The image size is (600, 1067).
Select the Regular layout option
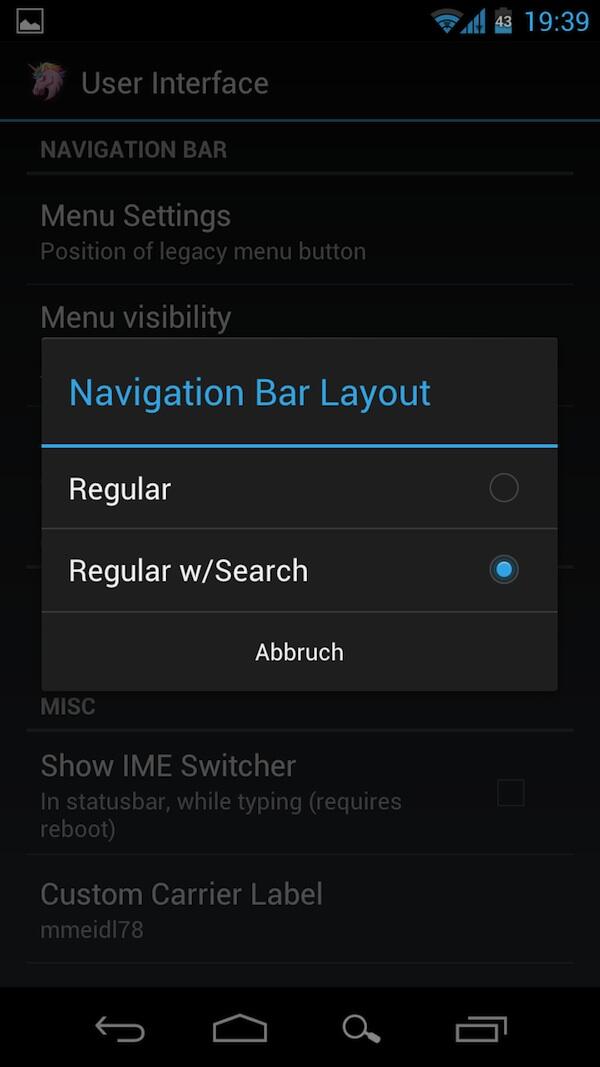coord(299,488)
